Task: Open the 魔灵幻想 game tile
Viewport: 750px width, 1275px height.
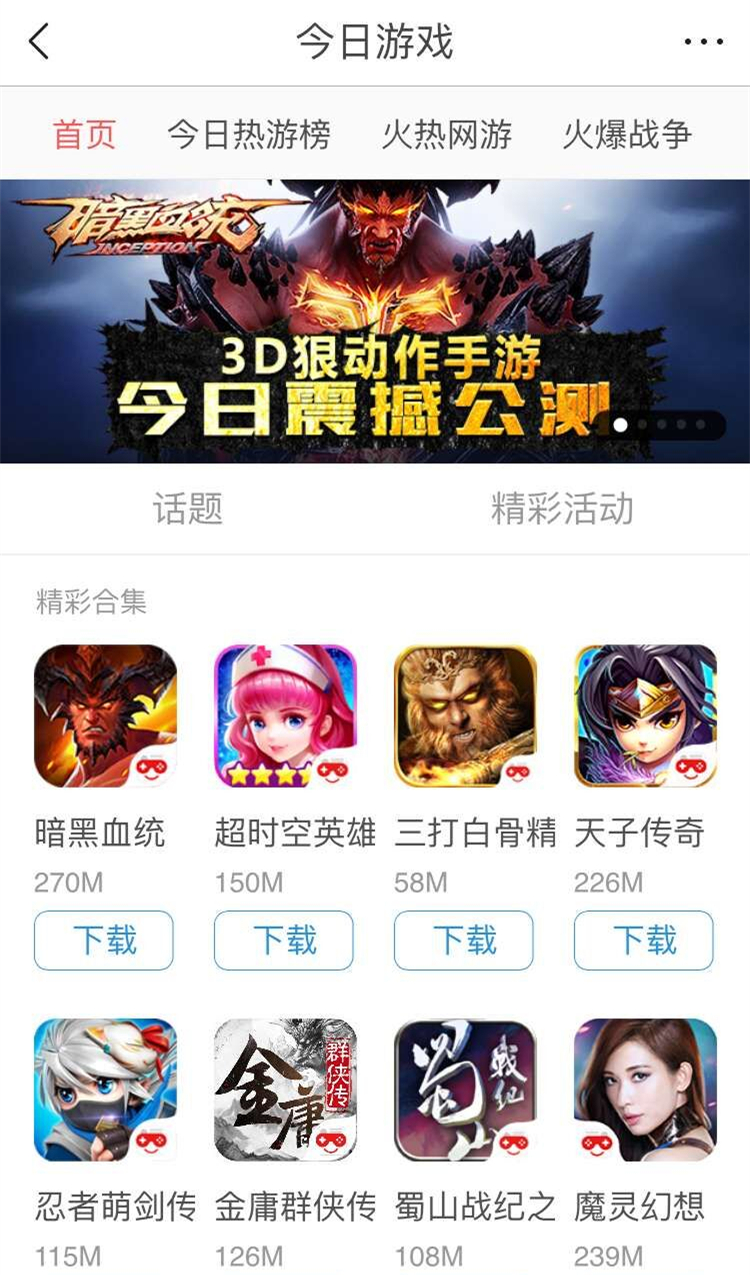Action: coord(645,1090)
